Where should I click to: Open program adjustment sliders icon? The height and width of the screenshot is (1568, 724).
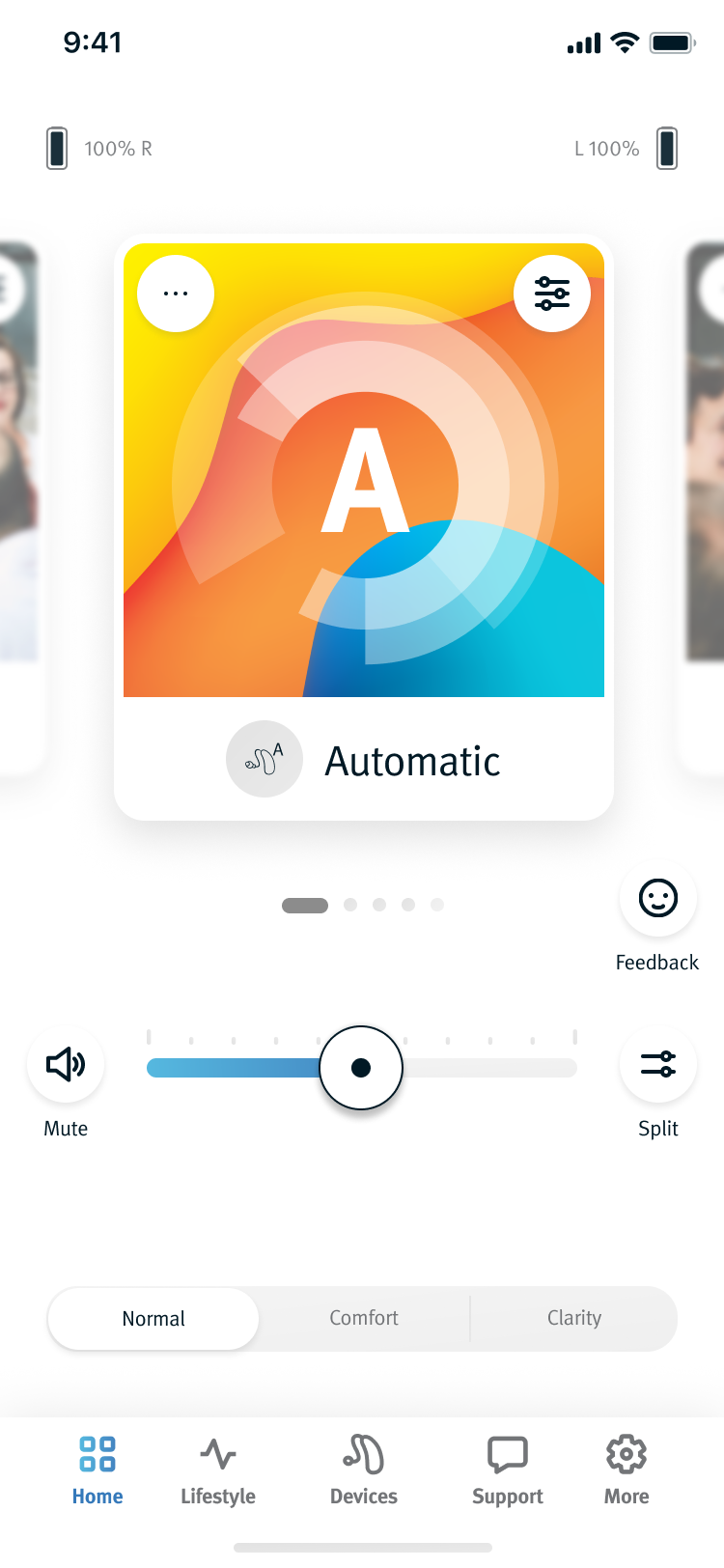click(552, 294)
